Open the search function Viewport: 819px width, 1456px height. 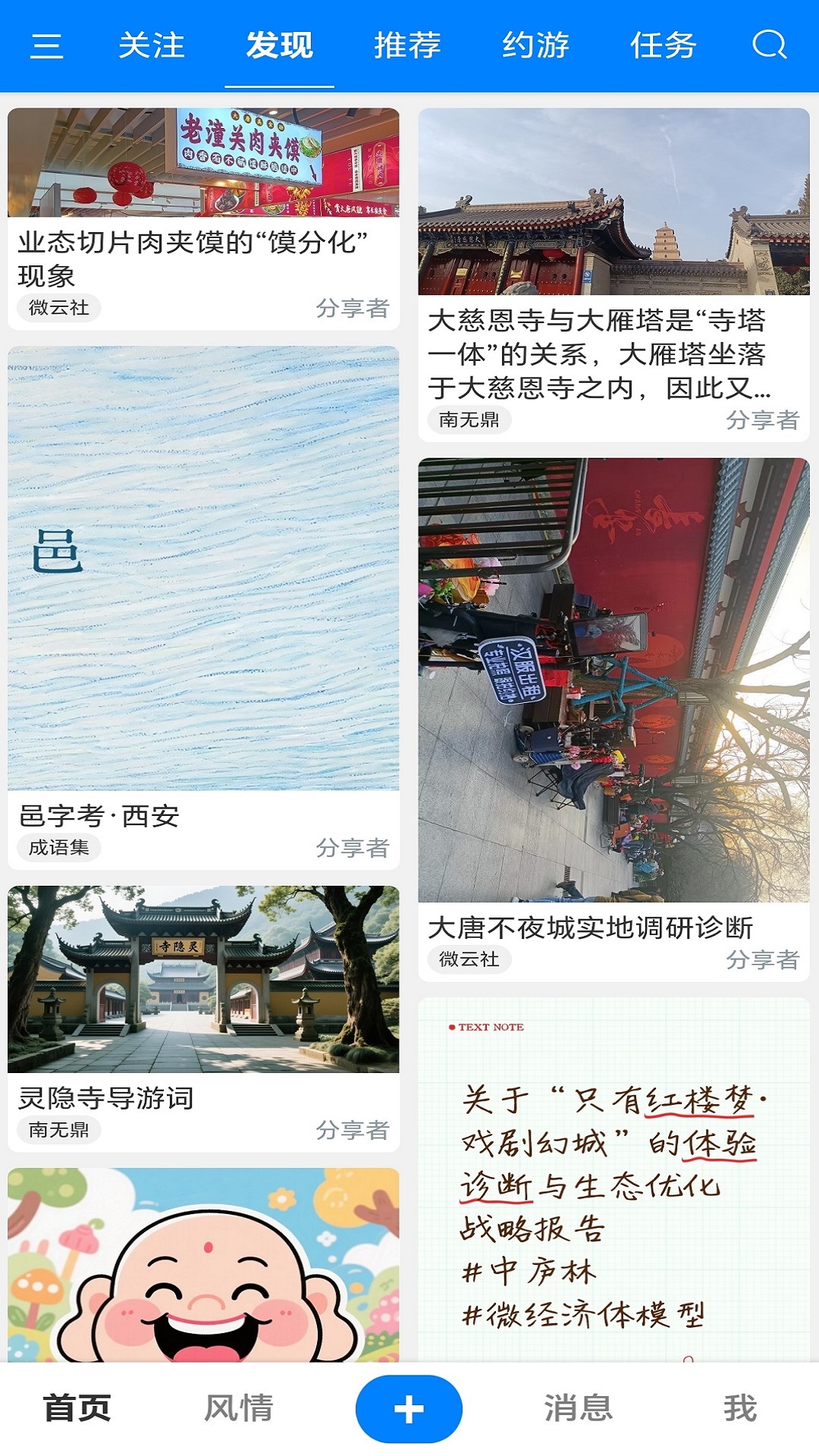click(x=771, y=45)
